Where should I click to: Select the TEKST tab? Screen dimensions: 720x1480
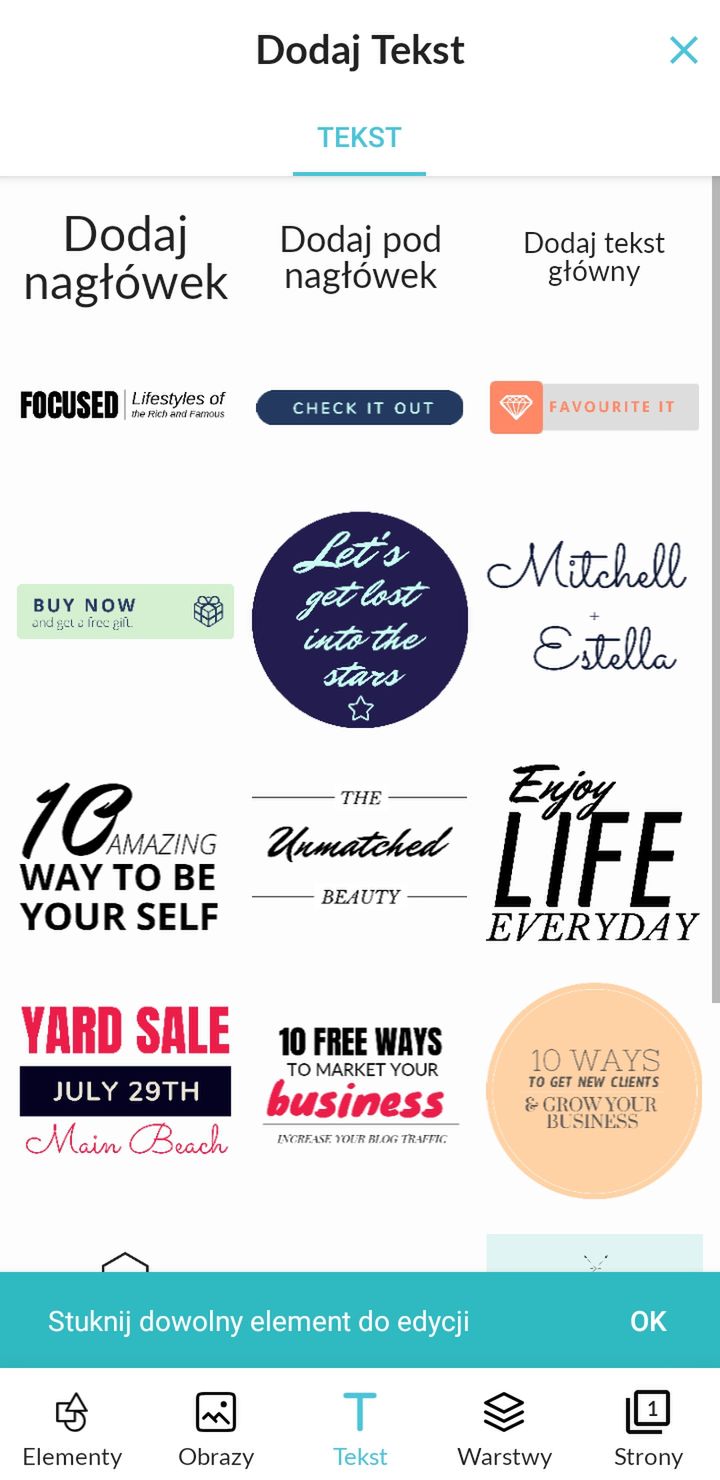(x=359, y=138)
